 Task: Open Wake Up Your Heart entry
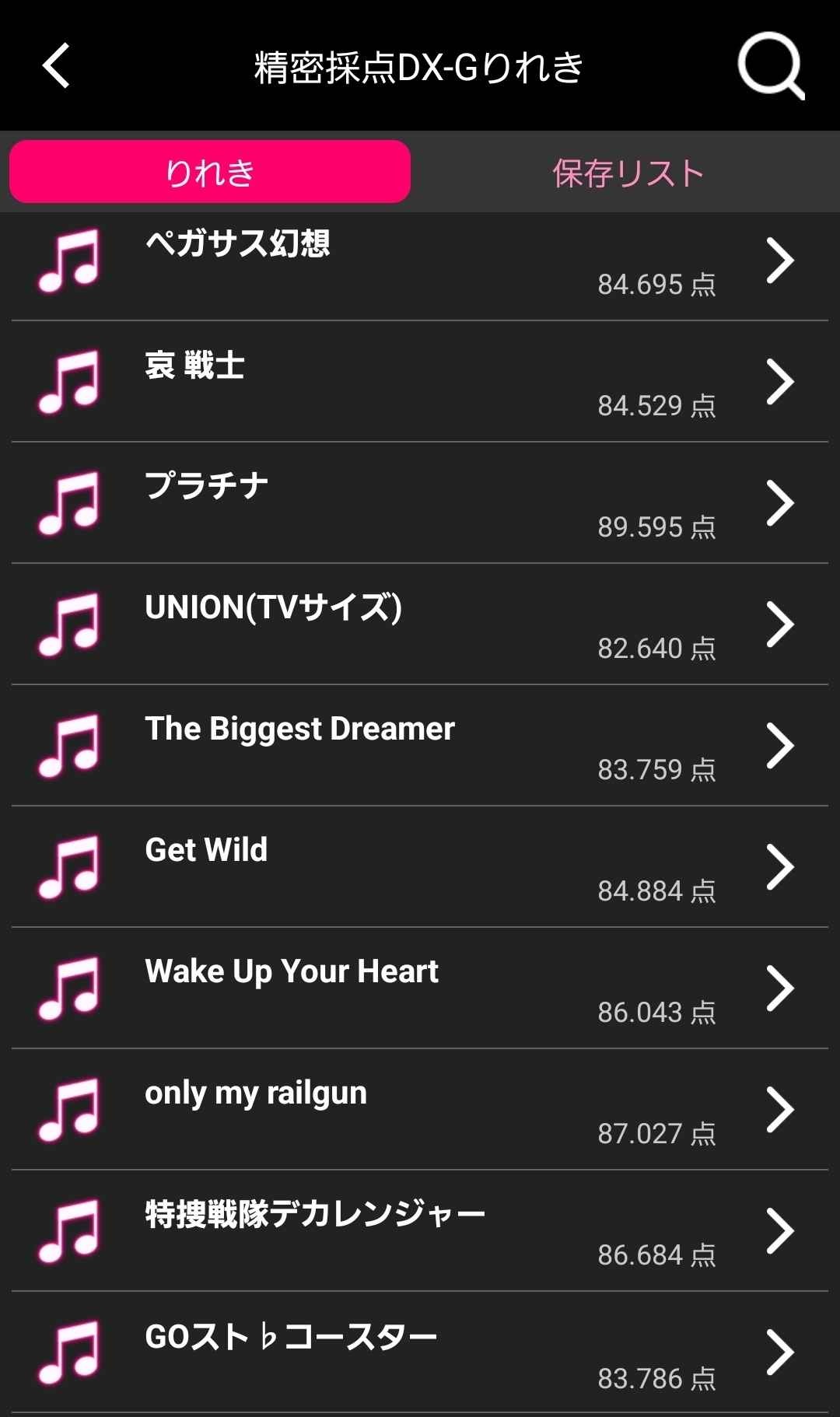pos(420,988)
